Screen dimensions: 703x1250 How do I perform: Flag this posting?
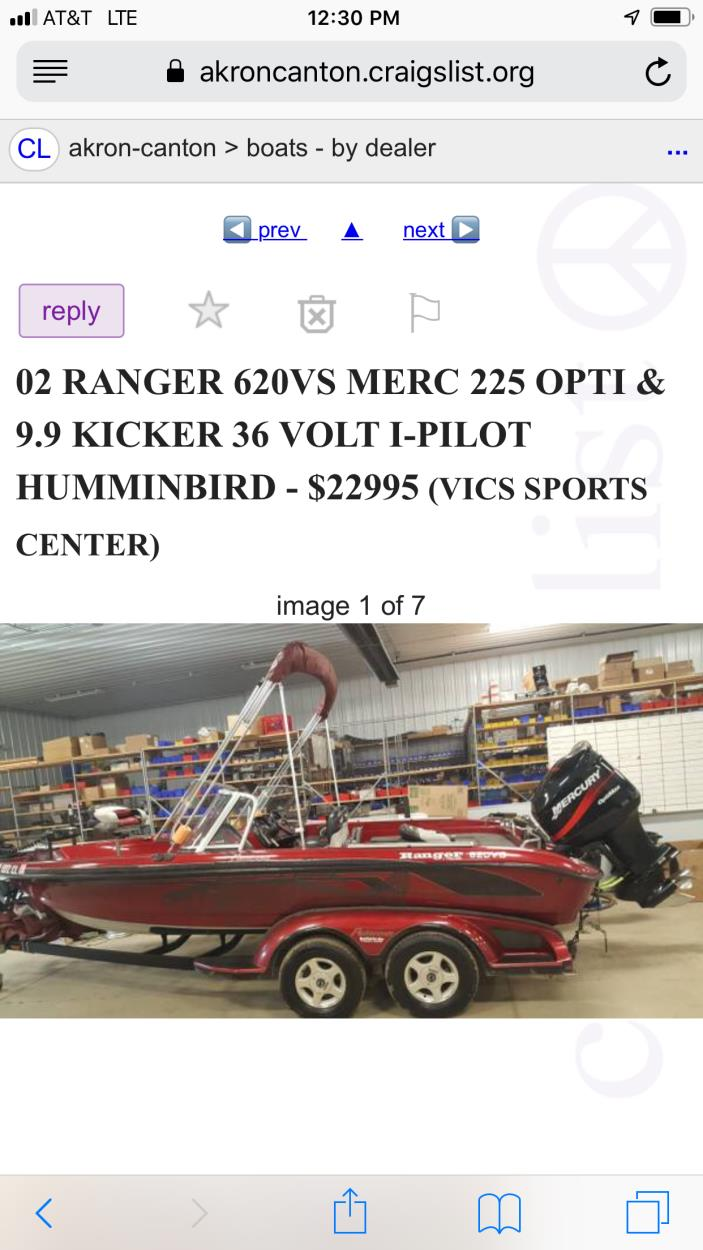[424, 313]
